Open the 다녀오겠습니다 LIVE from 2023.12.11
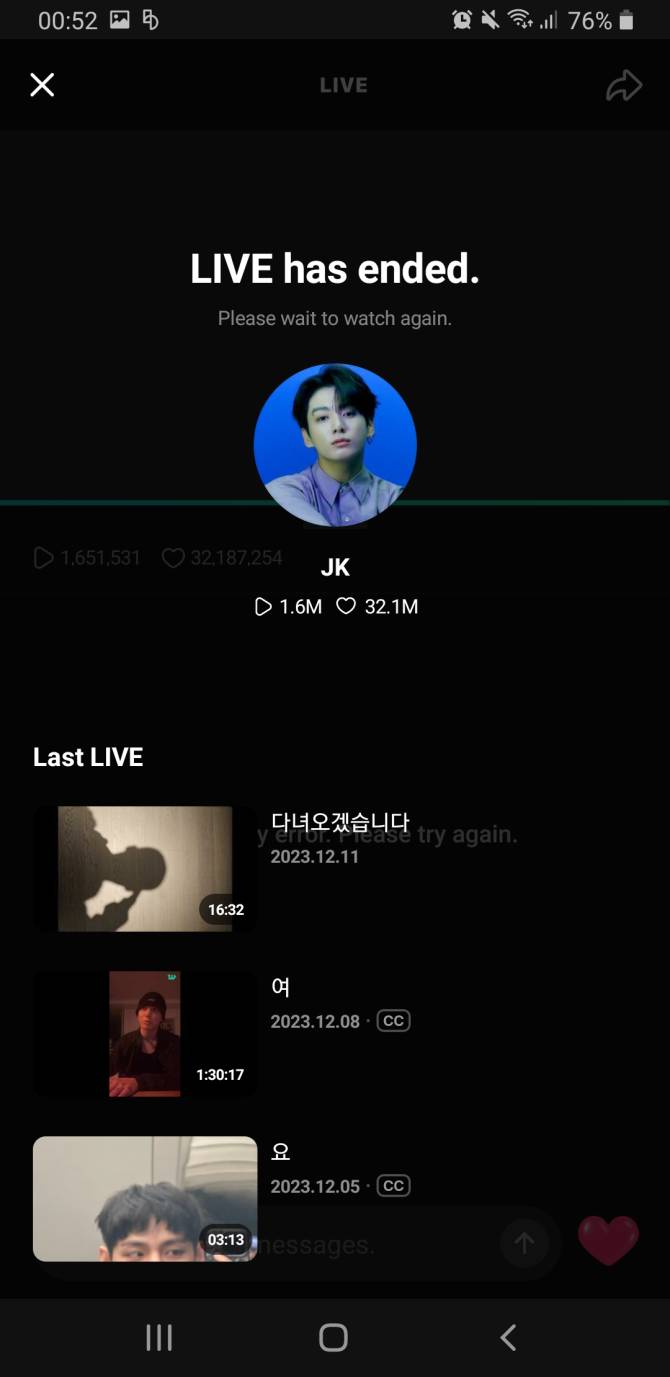Viewport: 670px width, 1377px height. click(x=145, y=868)
